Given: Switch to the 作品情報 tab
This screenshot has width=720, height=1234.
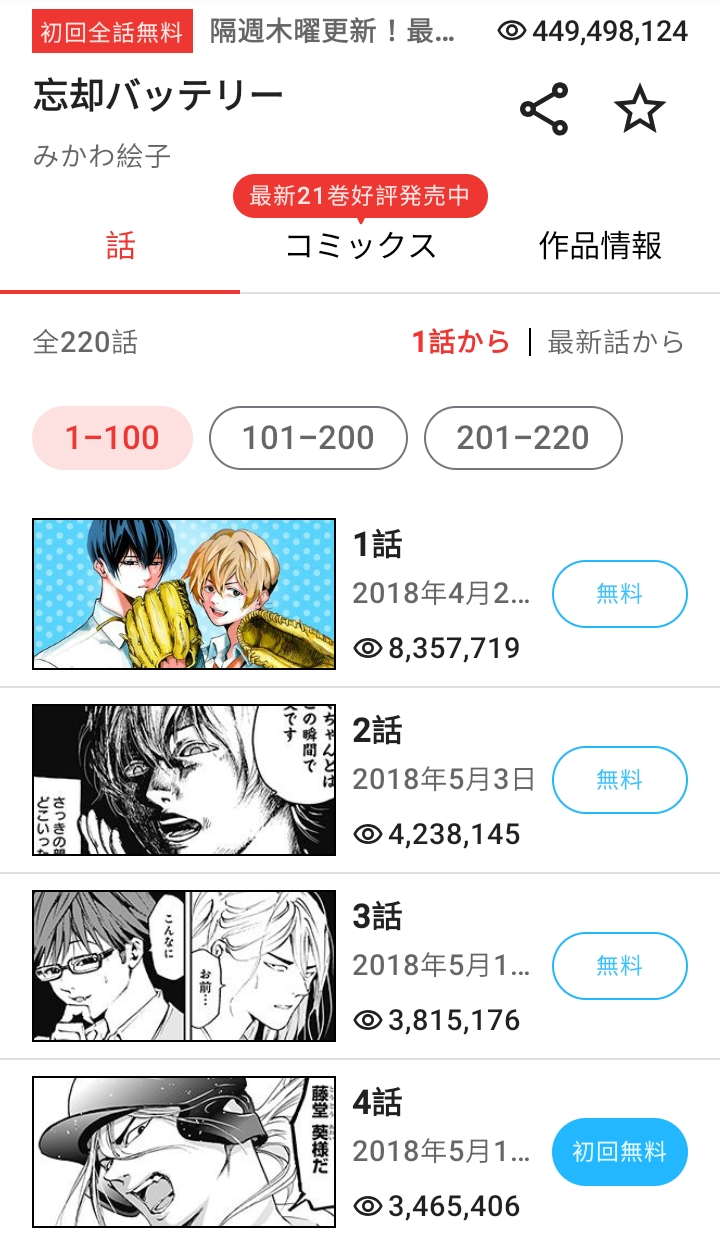Looking at the screenshot, I should [x=600, y=245].
